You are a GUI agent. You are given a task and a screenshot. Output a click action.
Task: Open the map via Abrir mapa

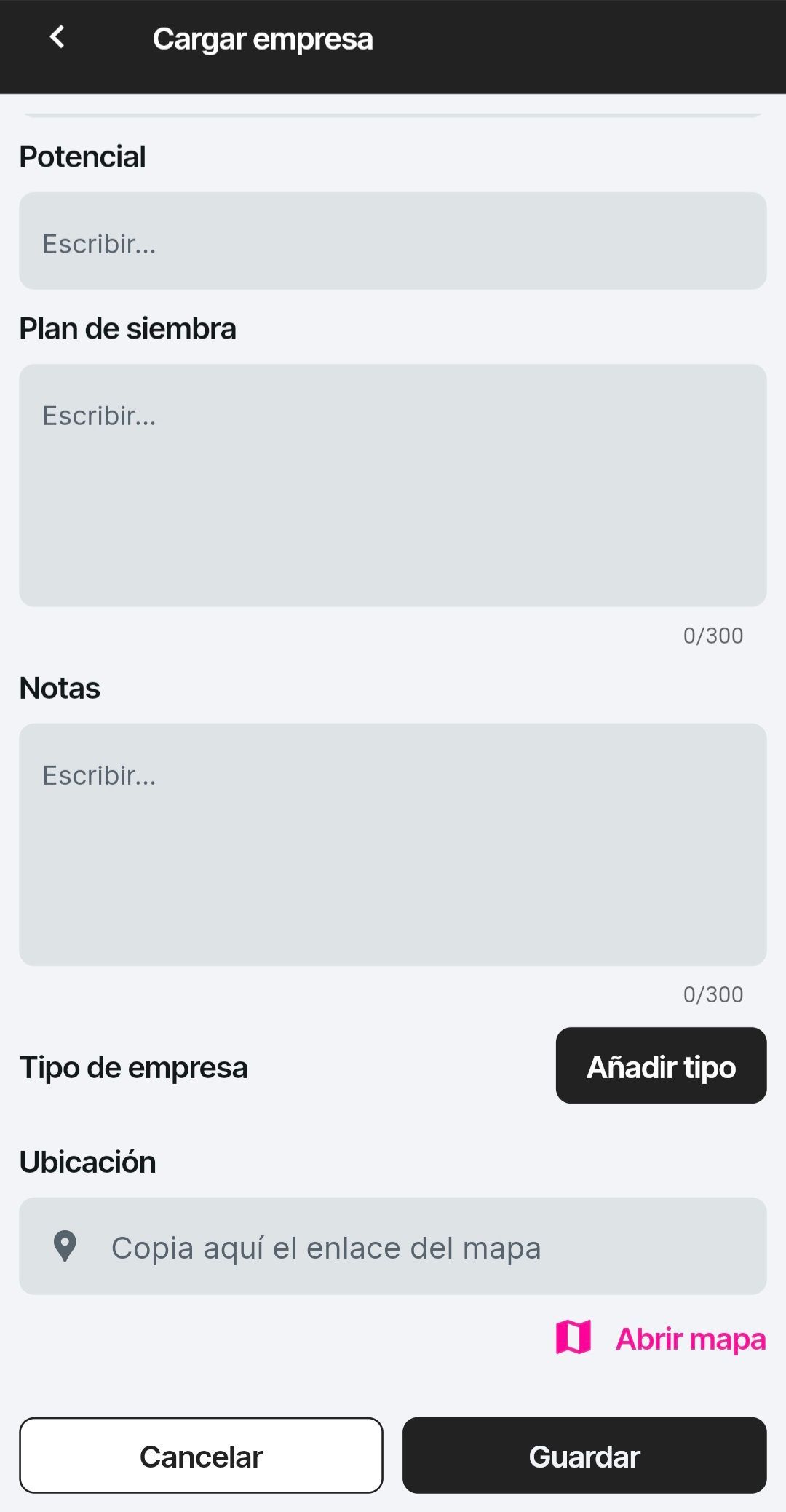click(661, 1338)
